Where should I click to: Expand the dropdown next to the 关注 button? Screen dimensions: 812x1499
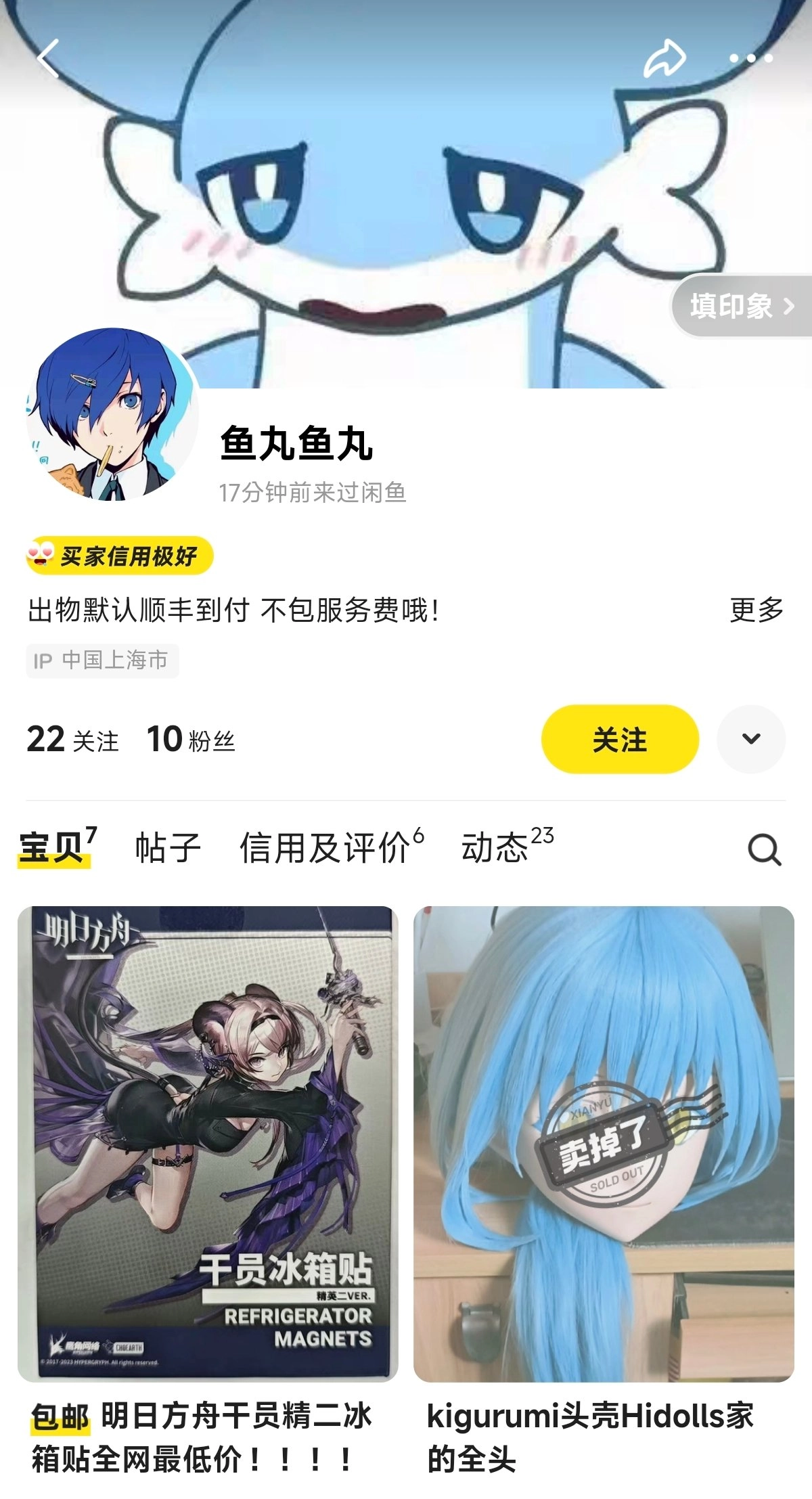[x=751, y=739]
